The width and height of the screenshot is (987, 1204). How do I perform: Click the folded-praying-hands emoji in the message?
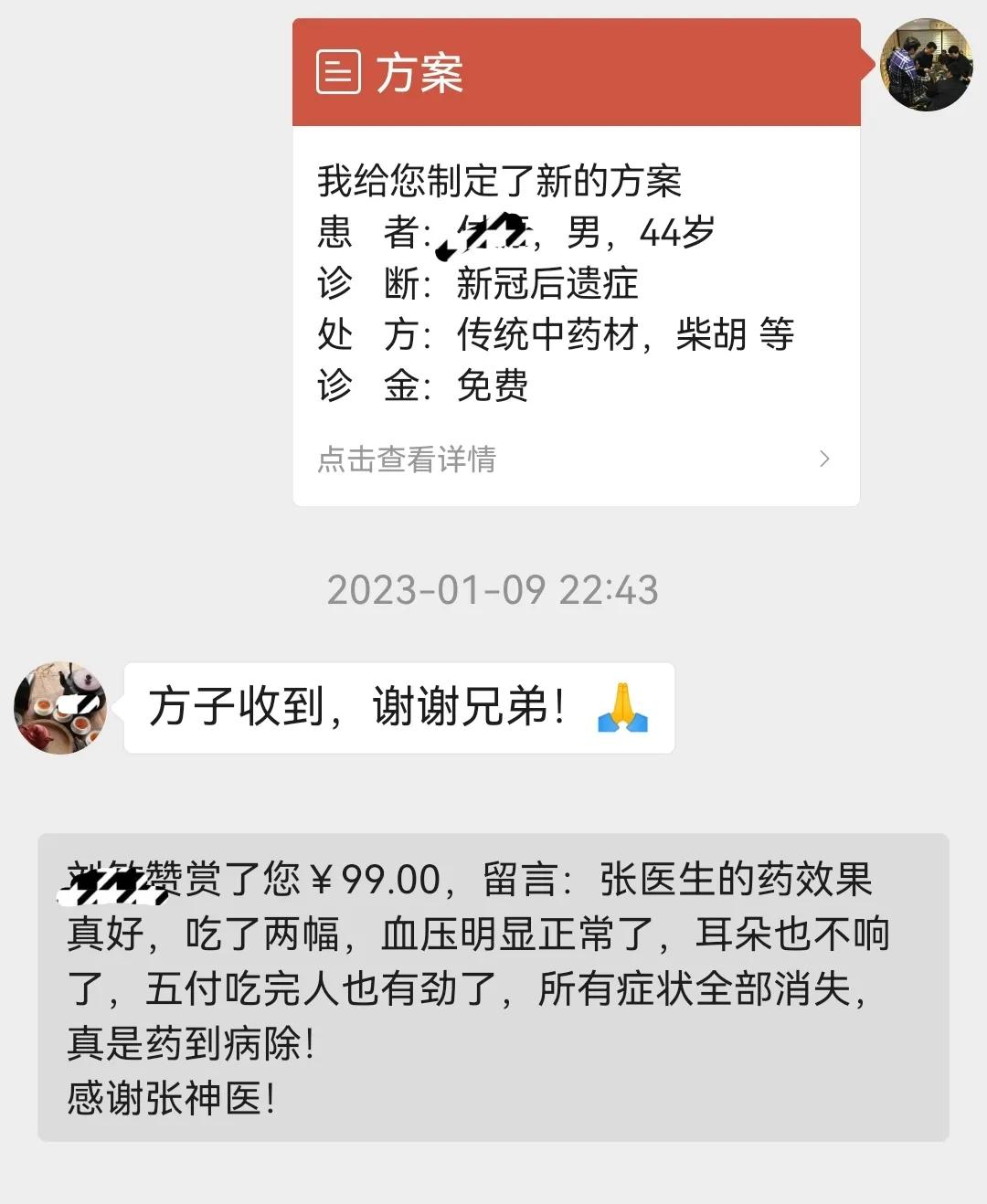click(631, 708)
